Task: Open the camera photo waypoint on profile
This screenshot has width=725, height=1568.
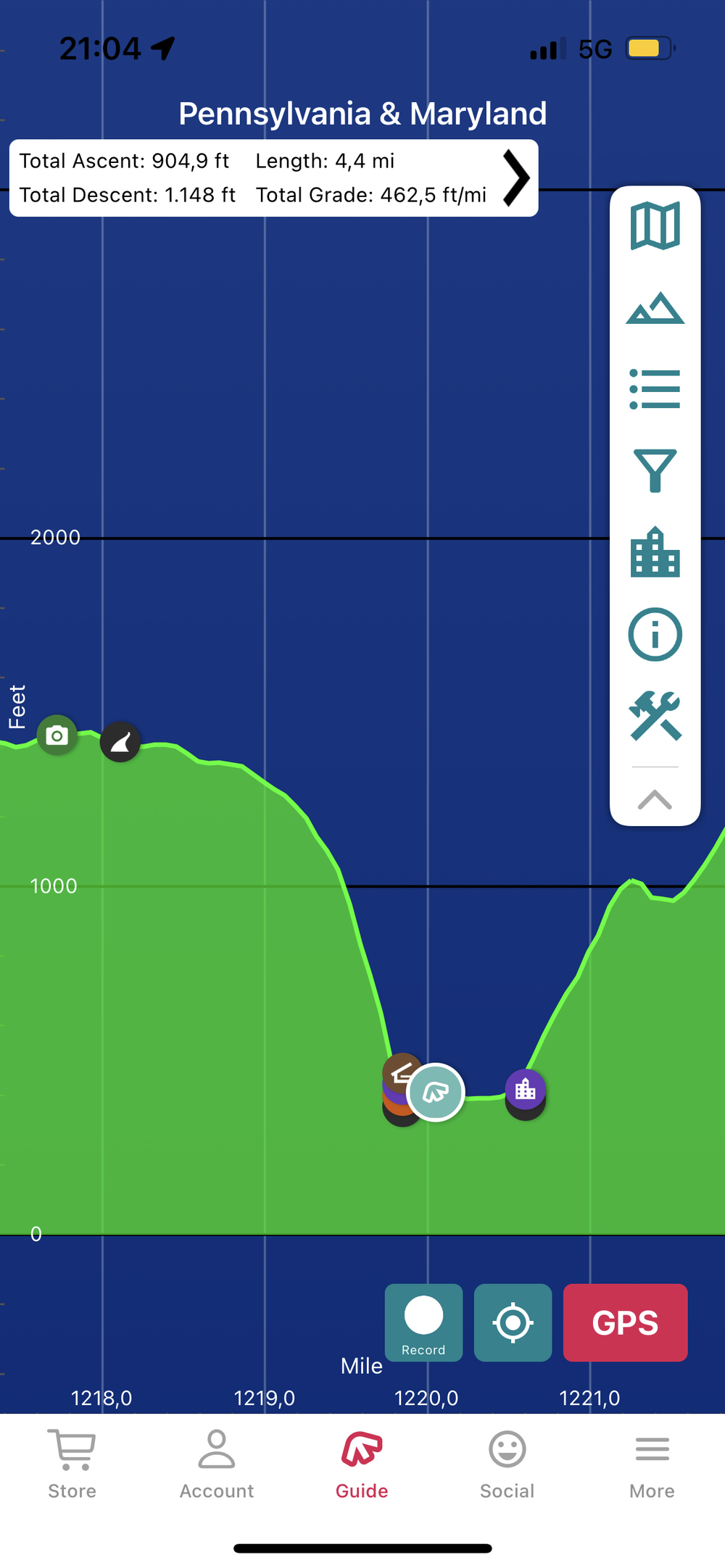Action: (x=57, y=735)
